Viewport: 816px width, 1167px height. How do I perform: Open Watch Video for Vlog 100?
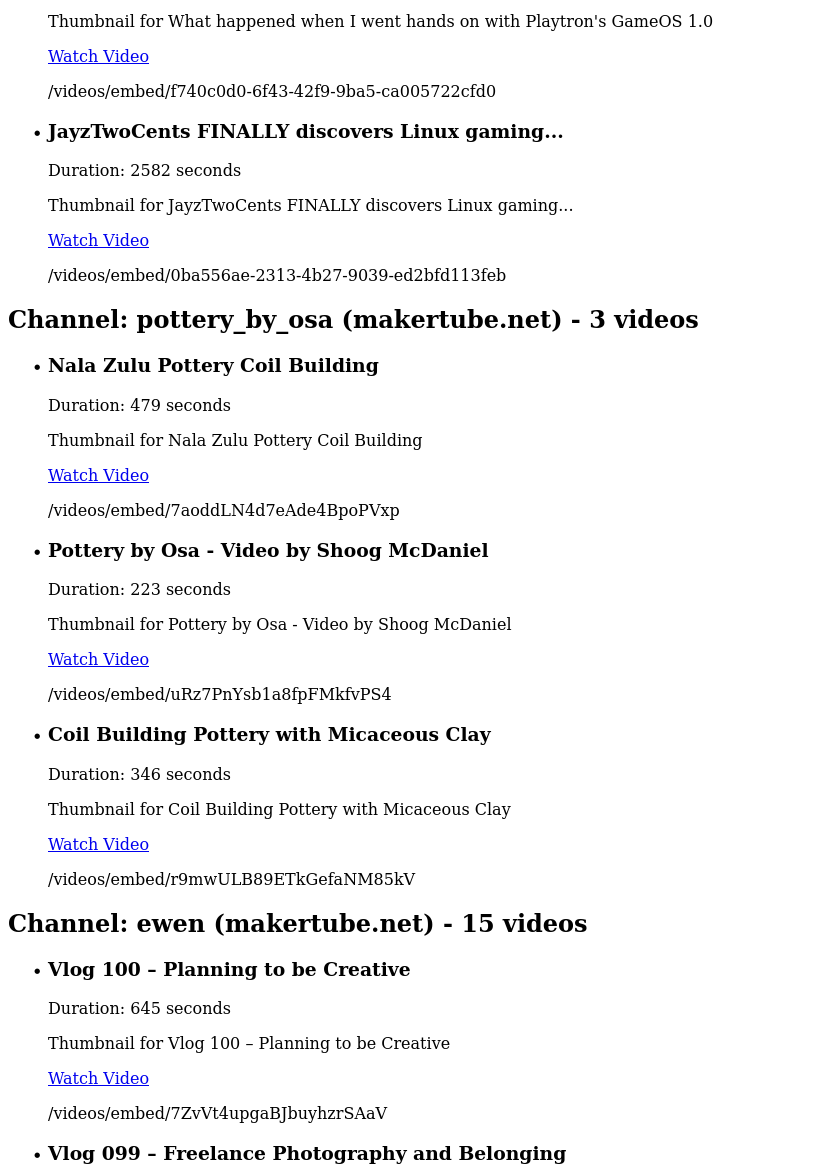point(98,1079)
